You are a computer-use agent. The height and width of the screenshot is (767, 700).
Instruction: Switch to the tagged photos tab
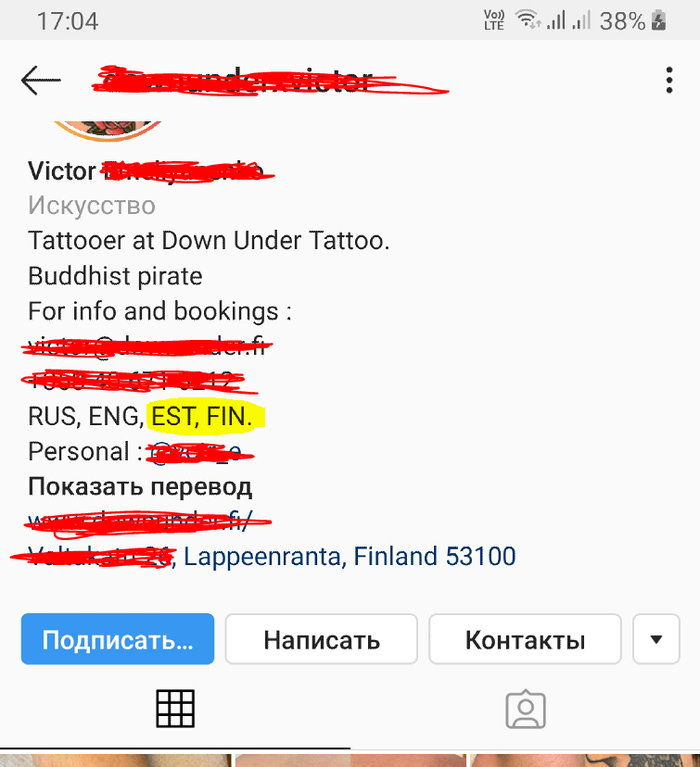[x=524, y=709]
